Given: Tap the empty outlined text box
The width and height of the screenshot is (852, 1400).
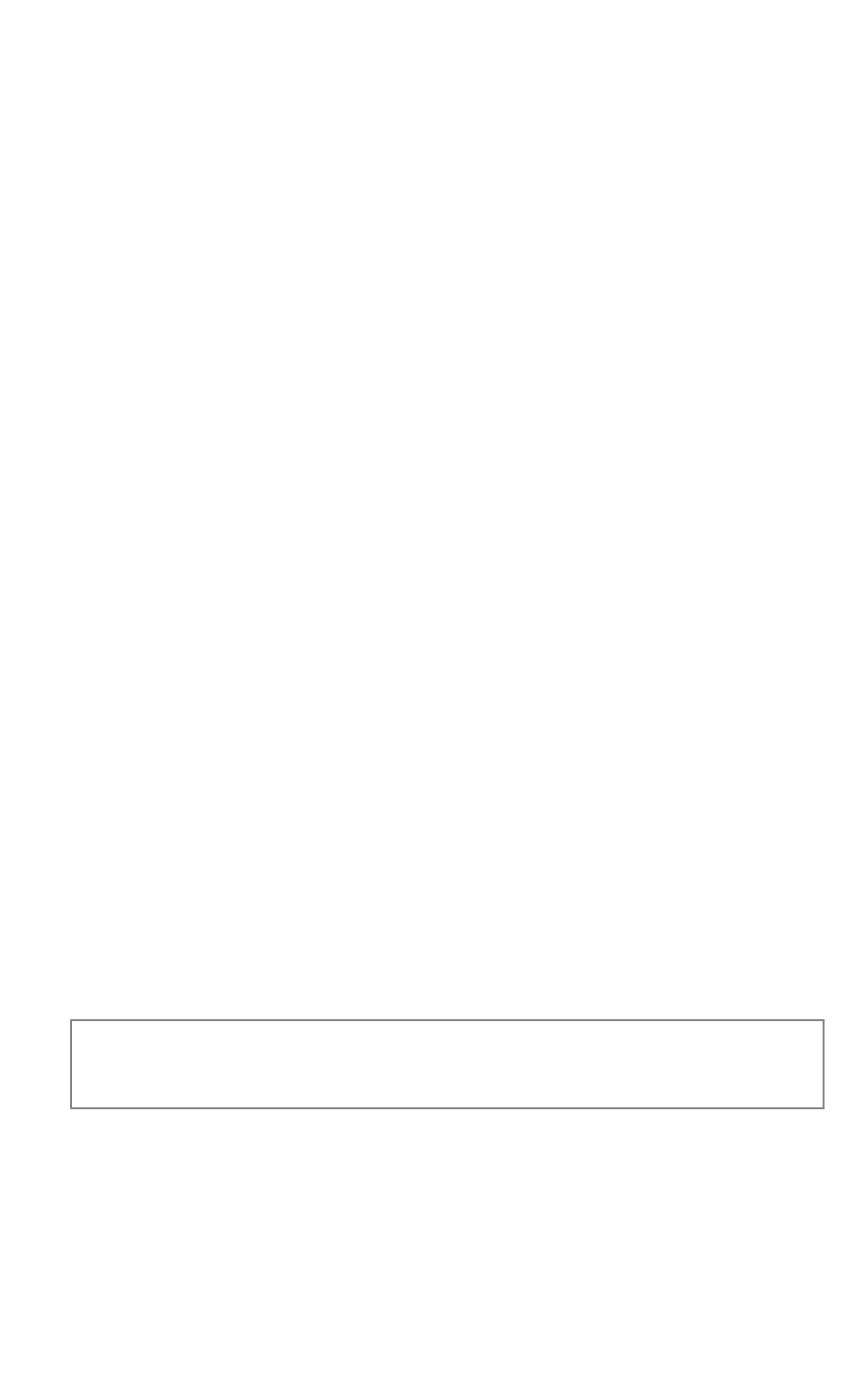Looking at the screenshot, I should [446, 1063].
